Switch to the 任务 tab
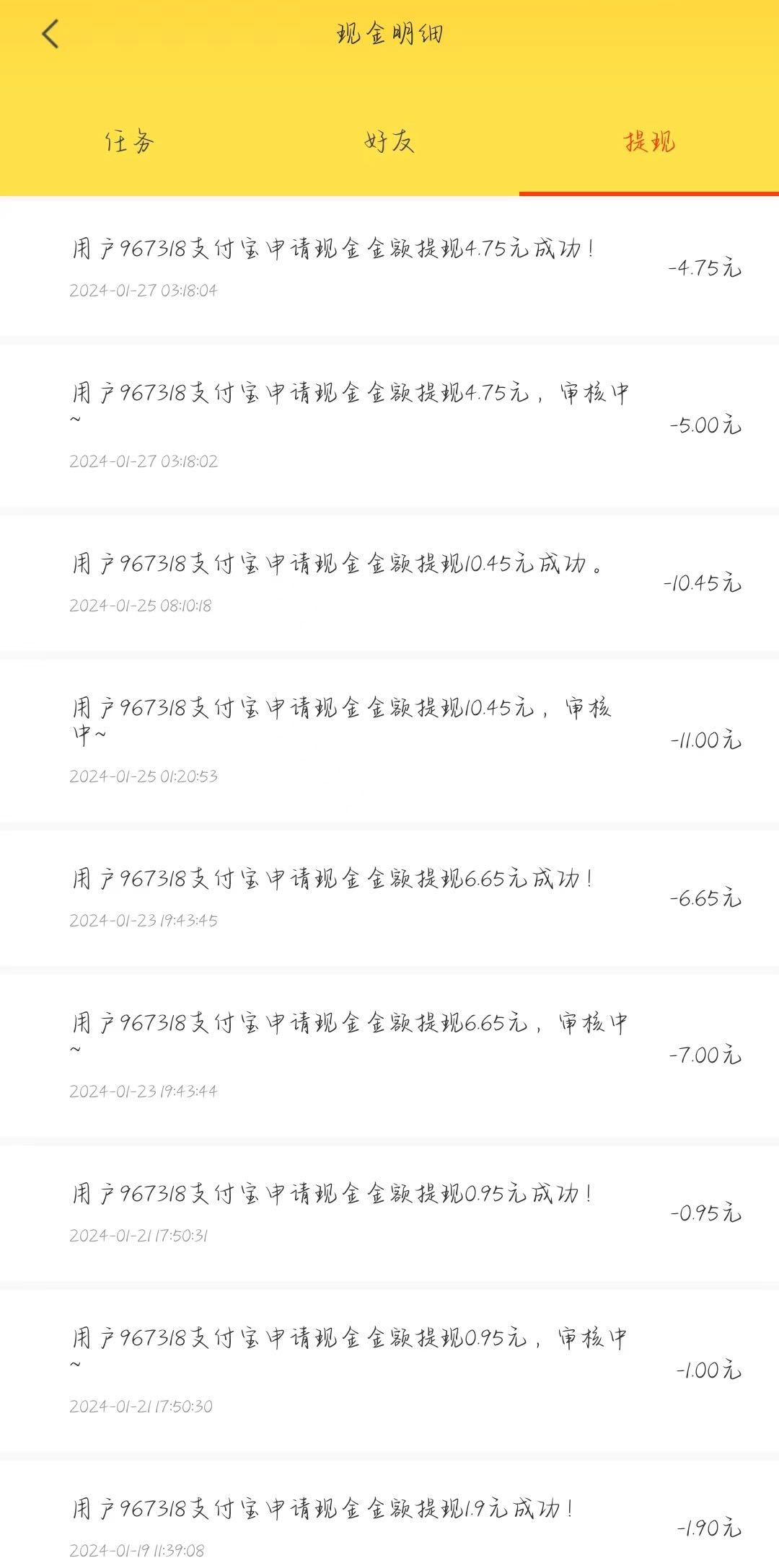This screenshot has width=779, height=1568. coord(130,141)
